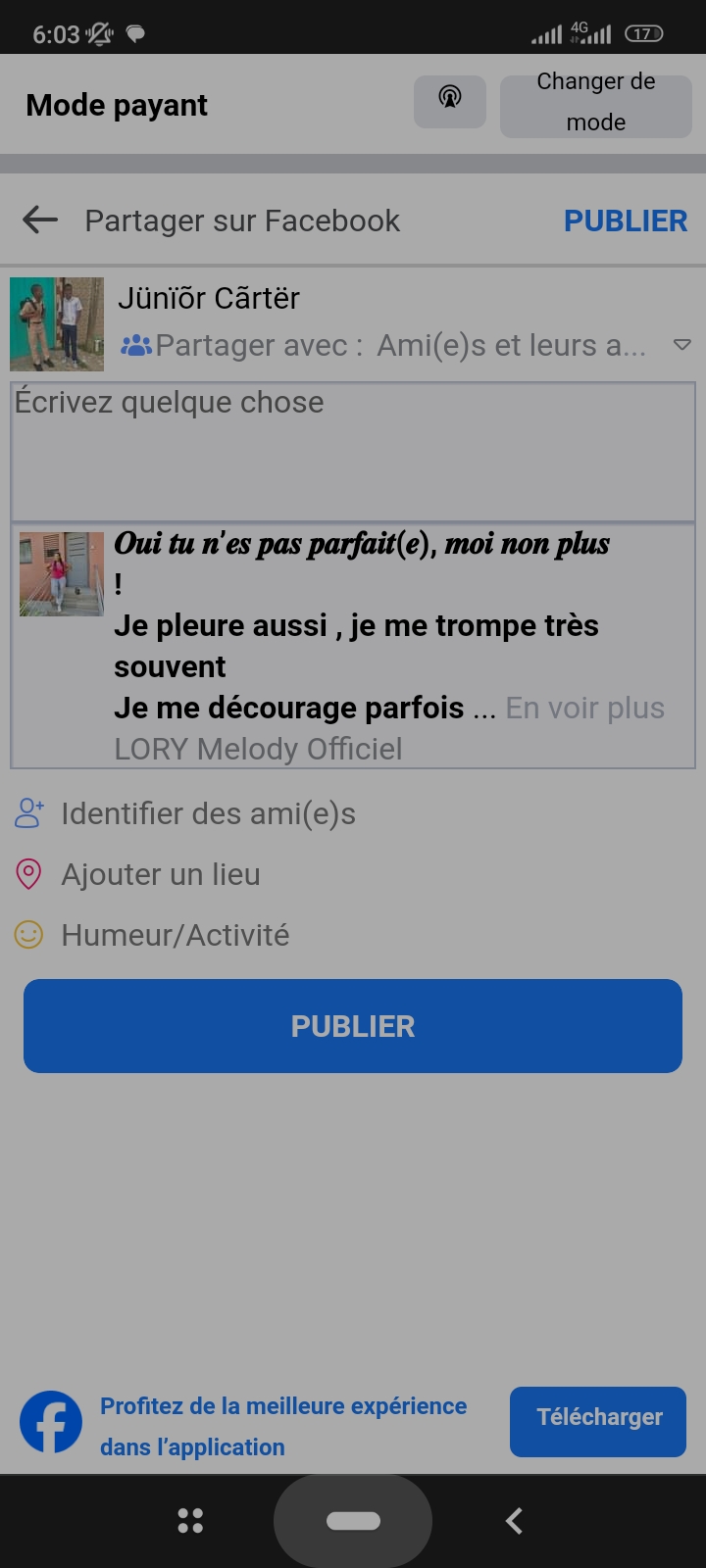
Task: Open the hotspot icon next to Mode payant
Action: 449,100
